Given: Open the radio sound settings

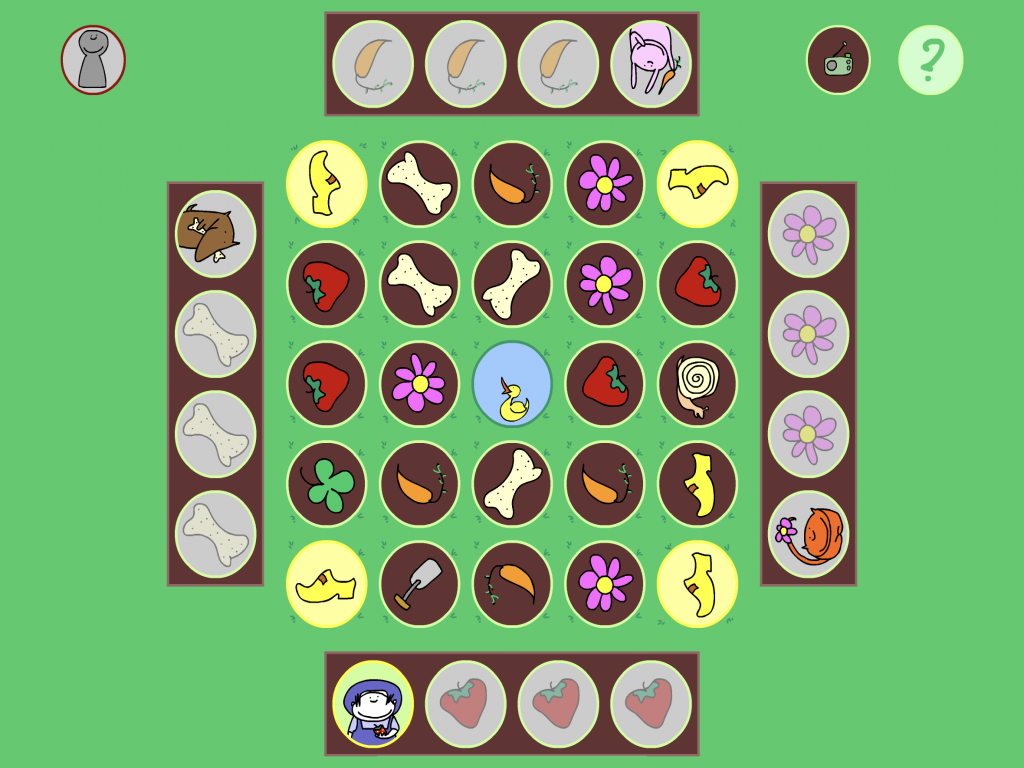Looking at the screenshot, I should (x=838, y=60).
